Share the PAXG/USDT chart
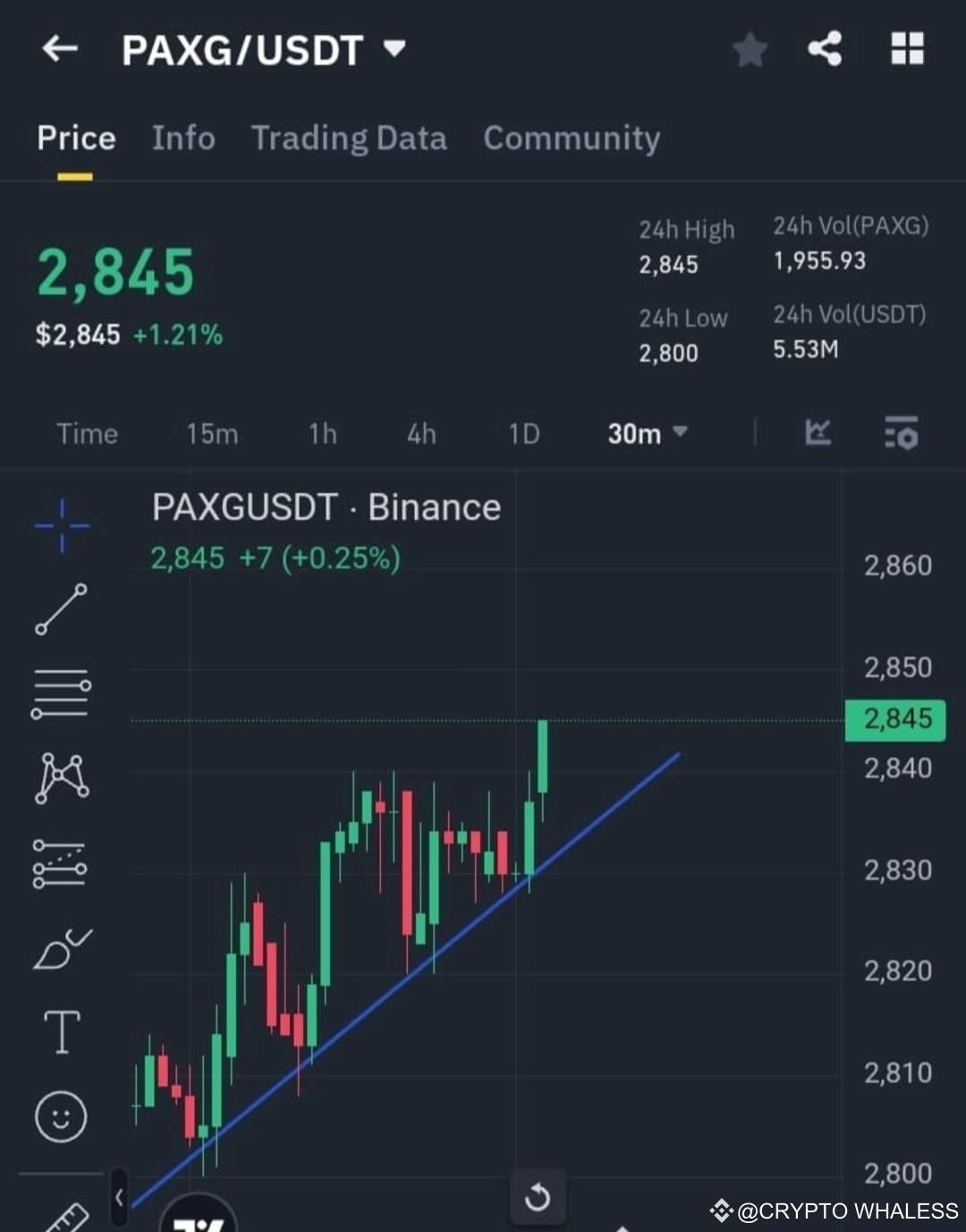The image size is (966, 1232). click(824, 49)
